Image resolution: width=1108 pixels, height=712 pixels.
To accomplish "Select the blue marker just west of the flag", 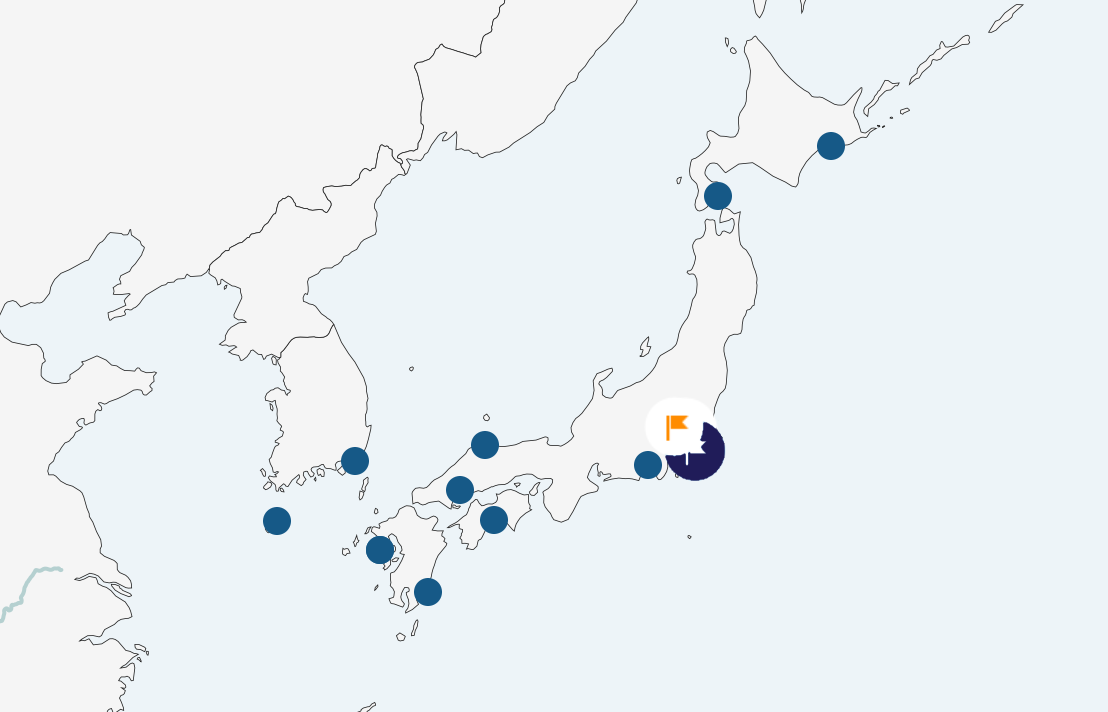I will click(648, 465).
